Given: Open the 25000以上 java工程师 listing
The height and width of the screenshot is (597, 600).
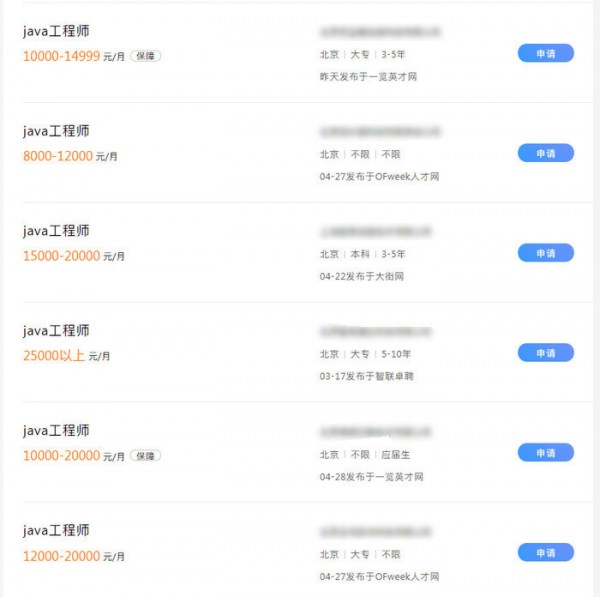Looking at the screenshot, I should tap(56, 331).
